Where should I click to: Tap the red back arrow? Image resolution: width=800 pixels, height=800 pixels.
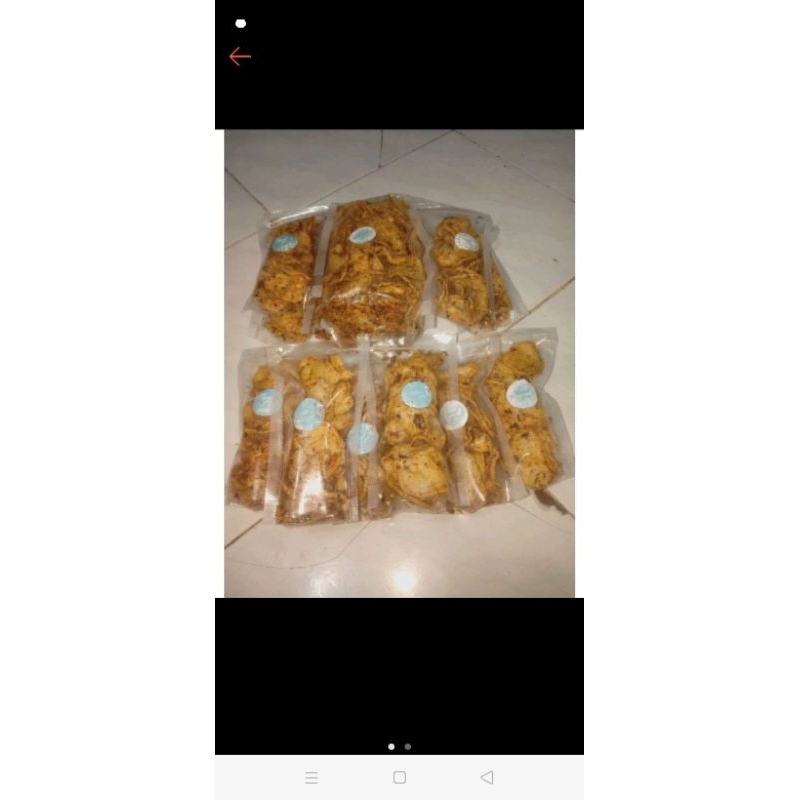click(x=239, y=57)
